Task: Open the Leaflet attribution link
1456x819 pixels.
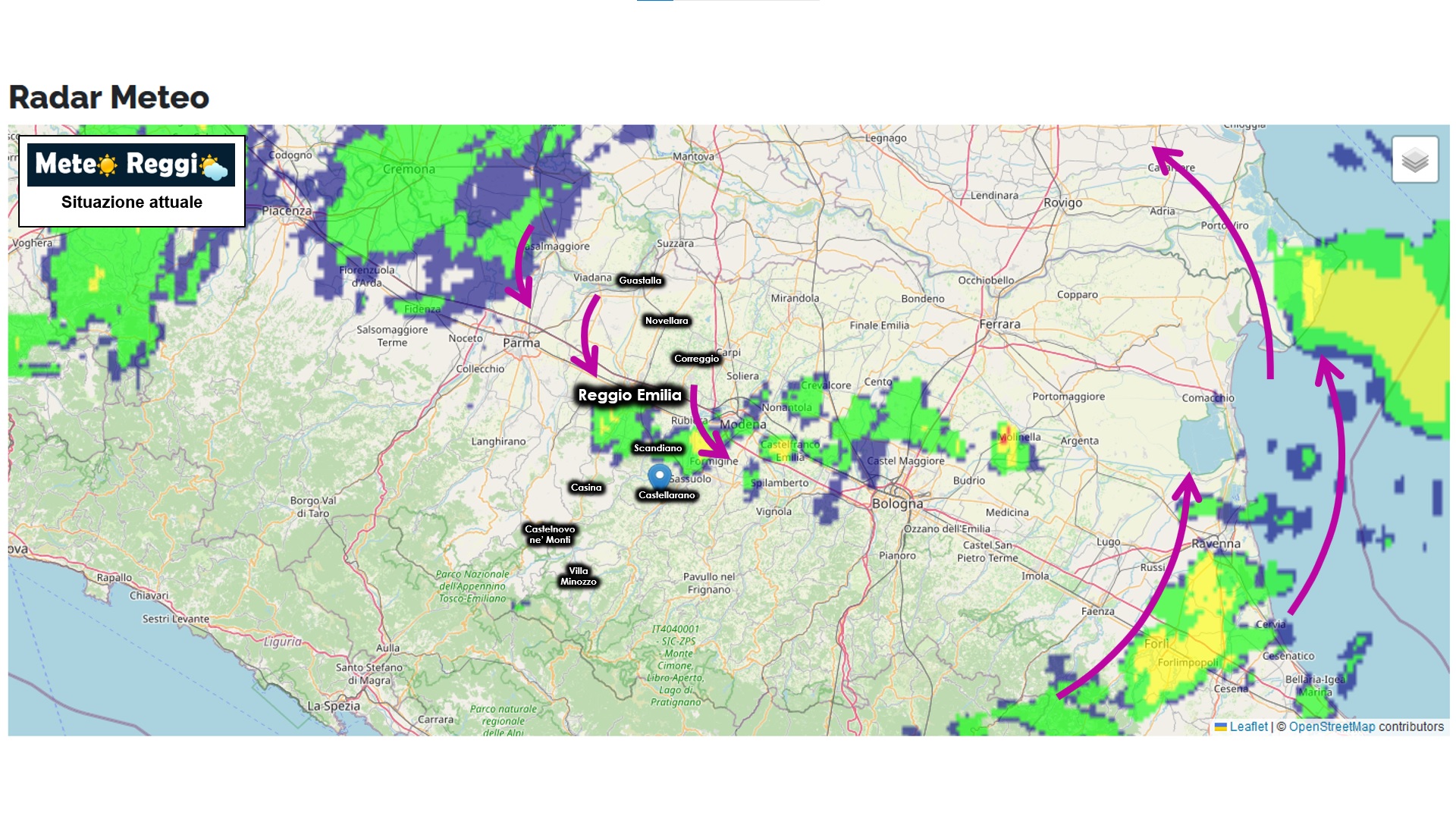Action: point(1247,726)
